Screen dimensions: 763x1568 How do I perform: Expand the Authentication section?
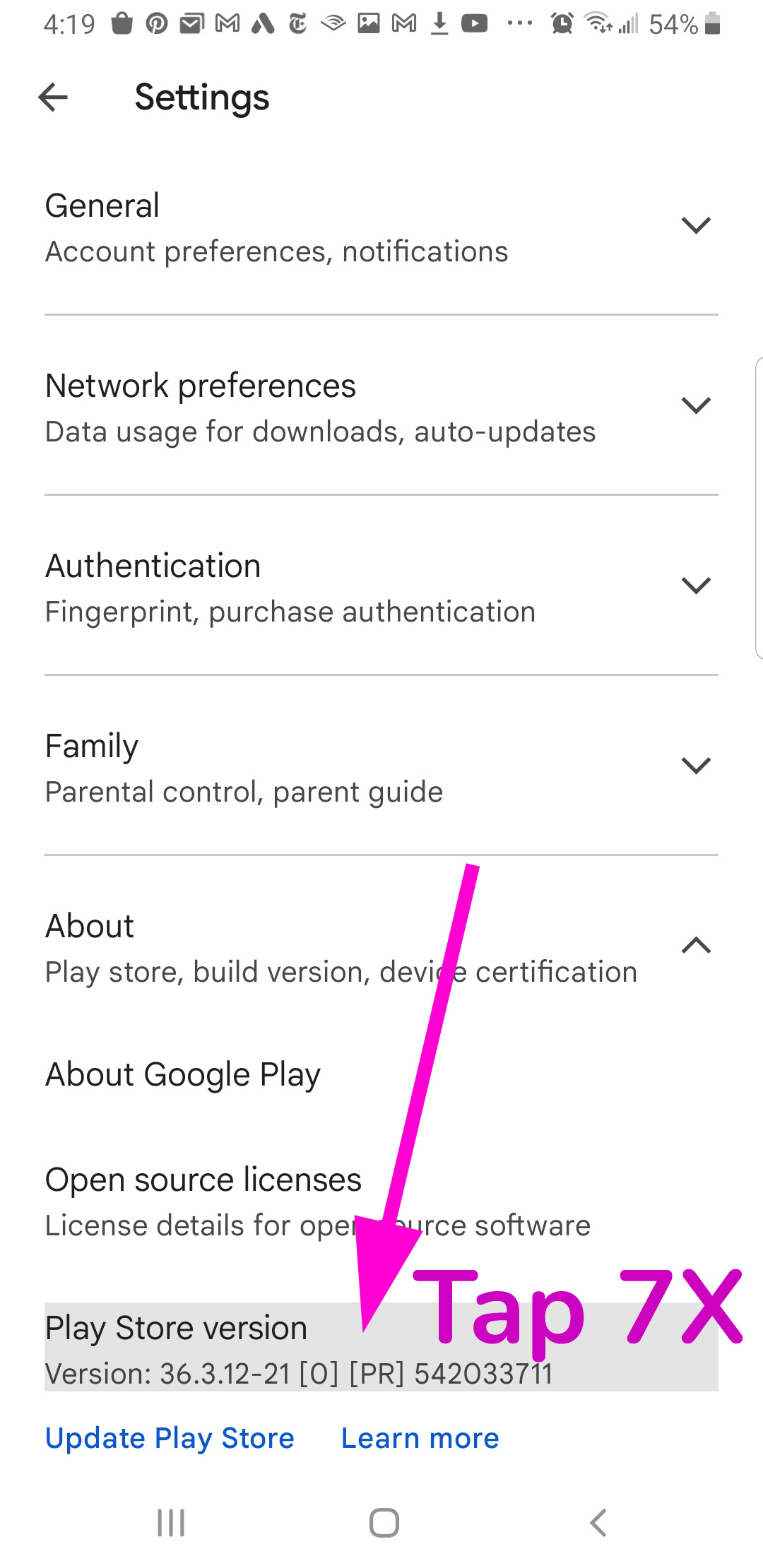(x=381, y=588)
